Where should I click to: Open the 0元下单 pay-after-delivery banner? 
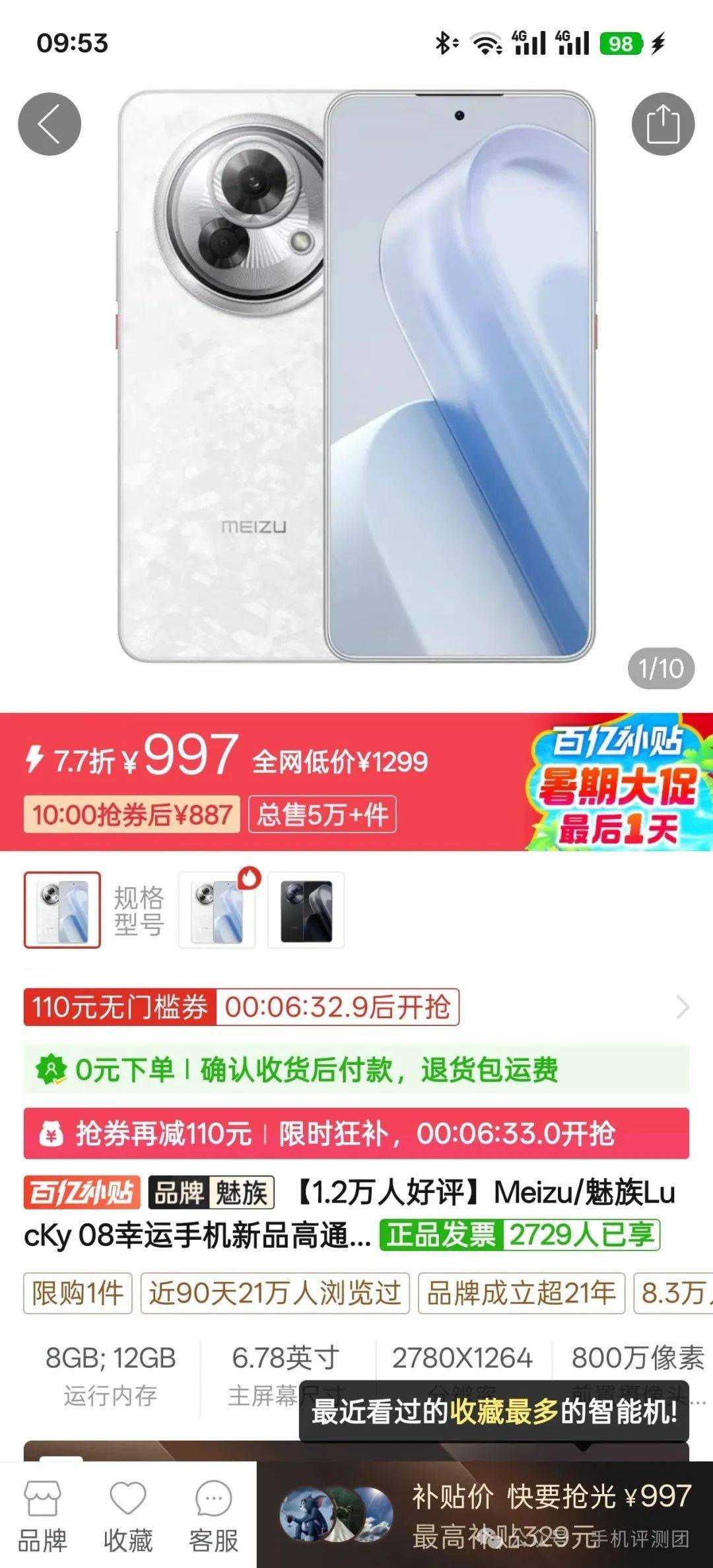356,1069
